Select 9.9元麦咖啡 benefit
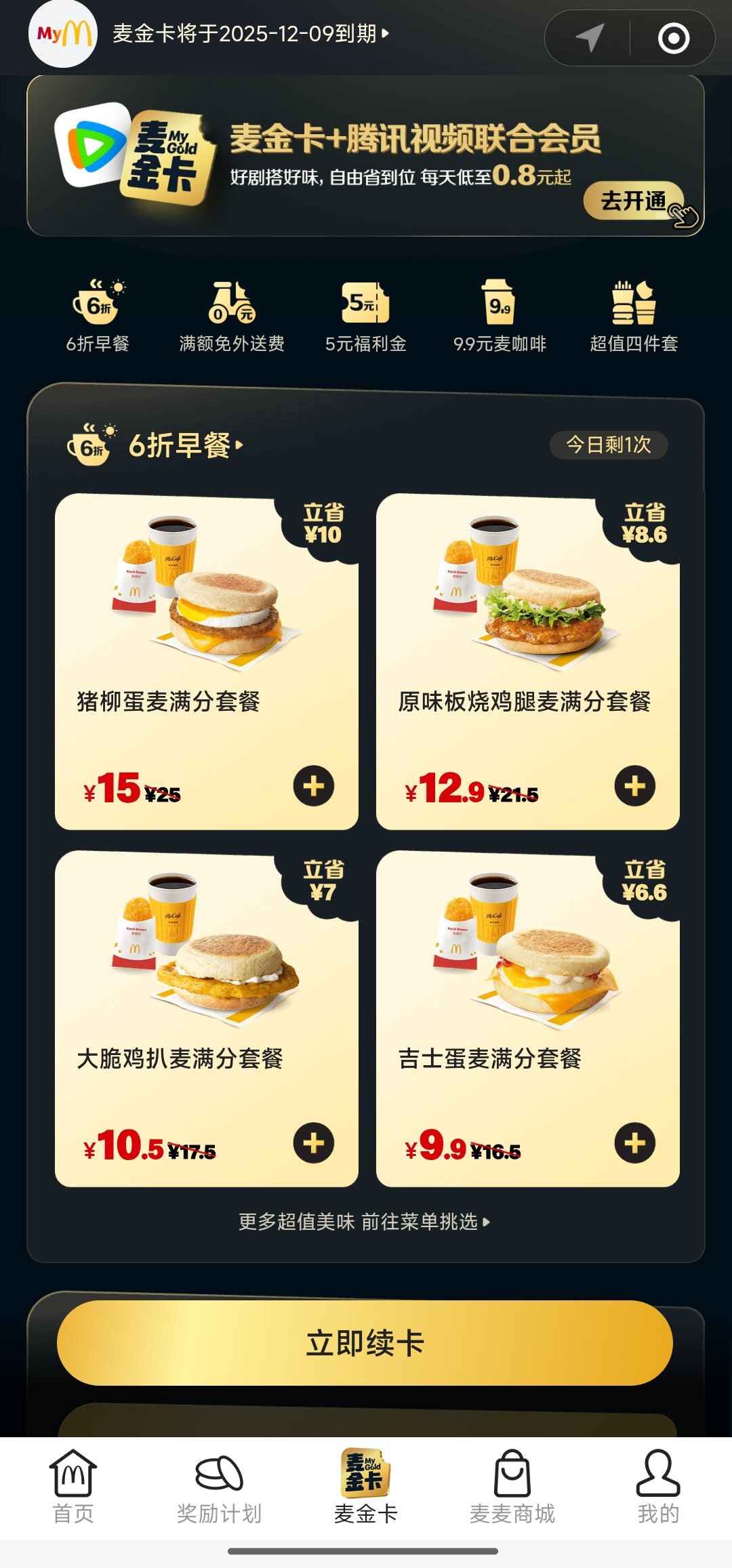Image resolution: width=732 pixels, height=1568 pixels. coord(500,316)
